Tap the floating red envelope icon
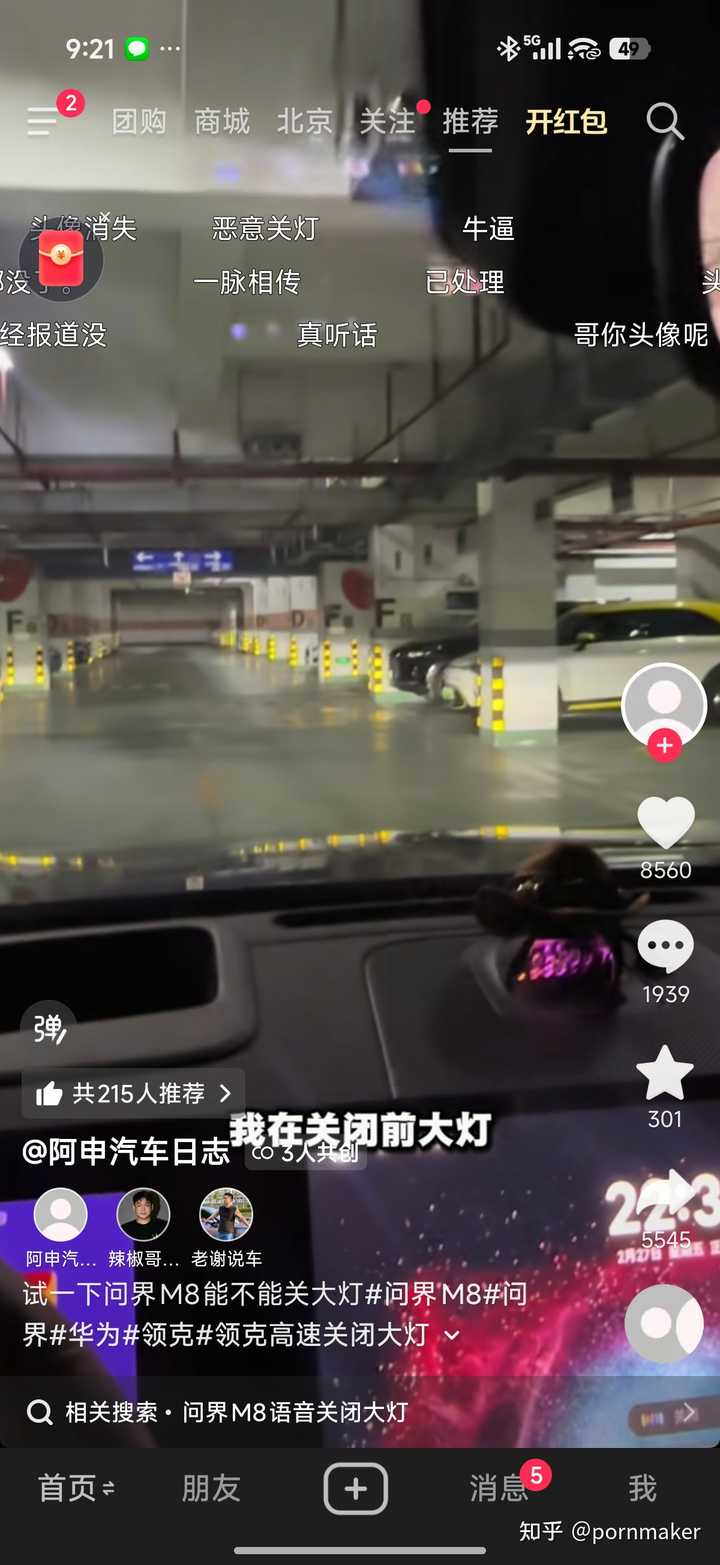The width and height of the screenshot is (720, 1565). coord(61,259)
